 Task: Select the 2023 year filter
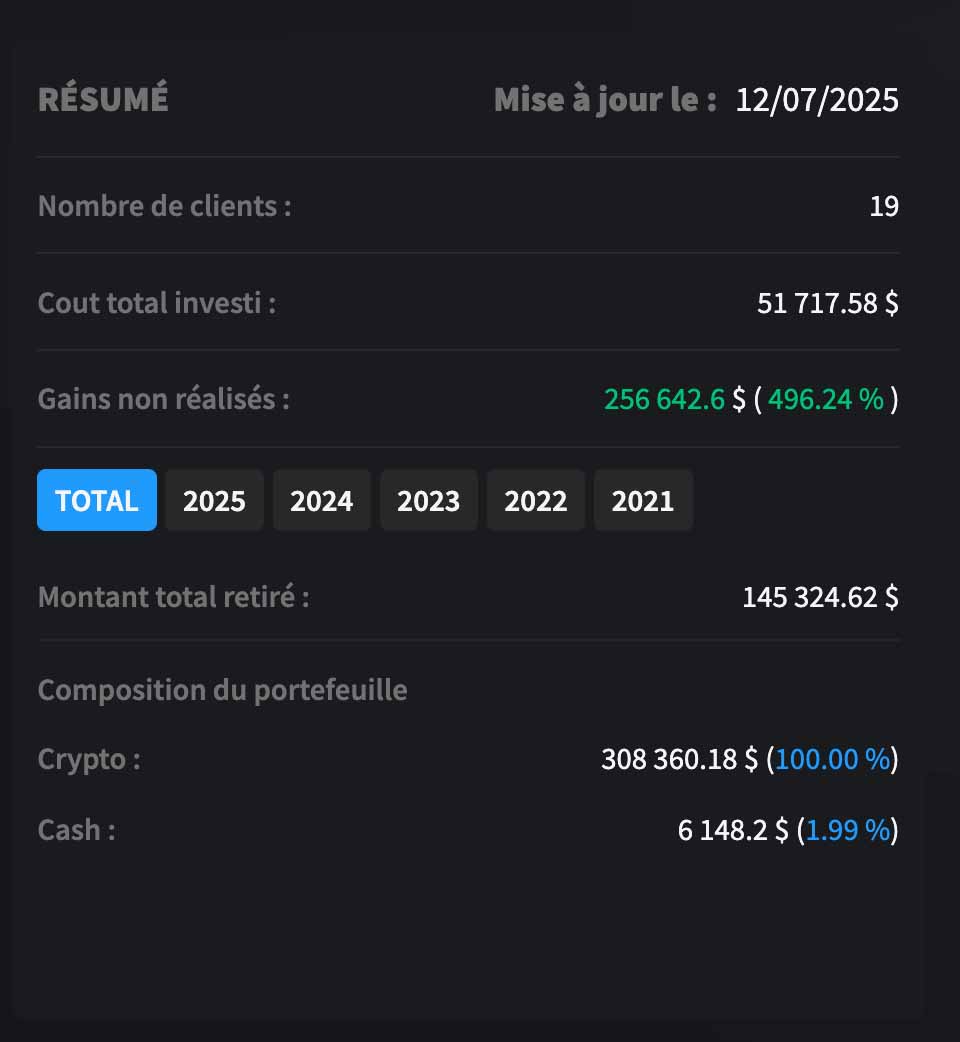point(428,500)
